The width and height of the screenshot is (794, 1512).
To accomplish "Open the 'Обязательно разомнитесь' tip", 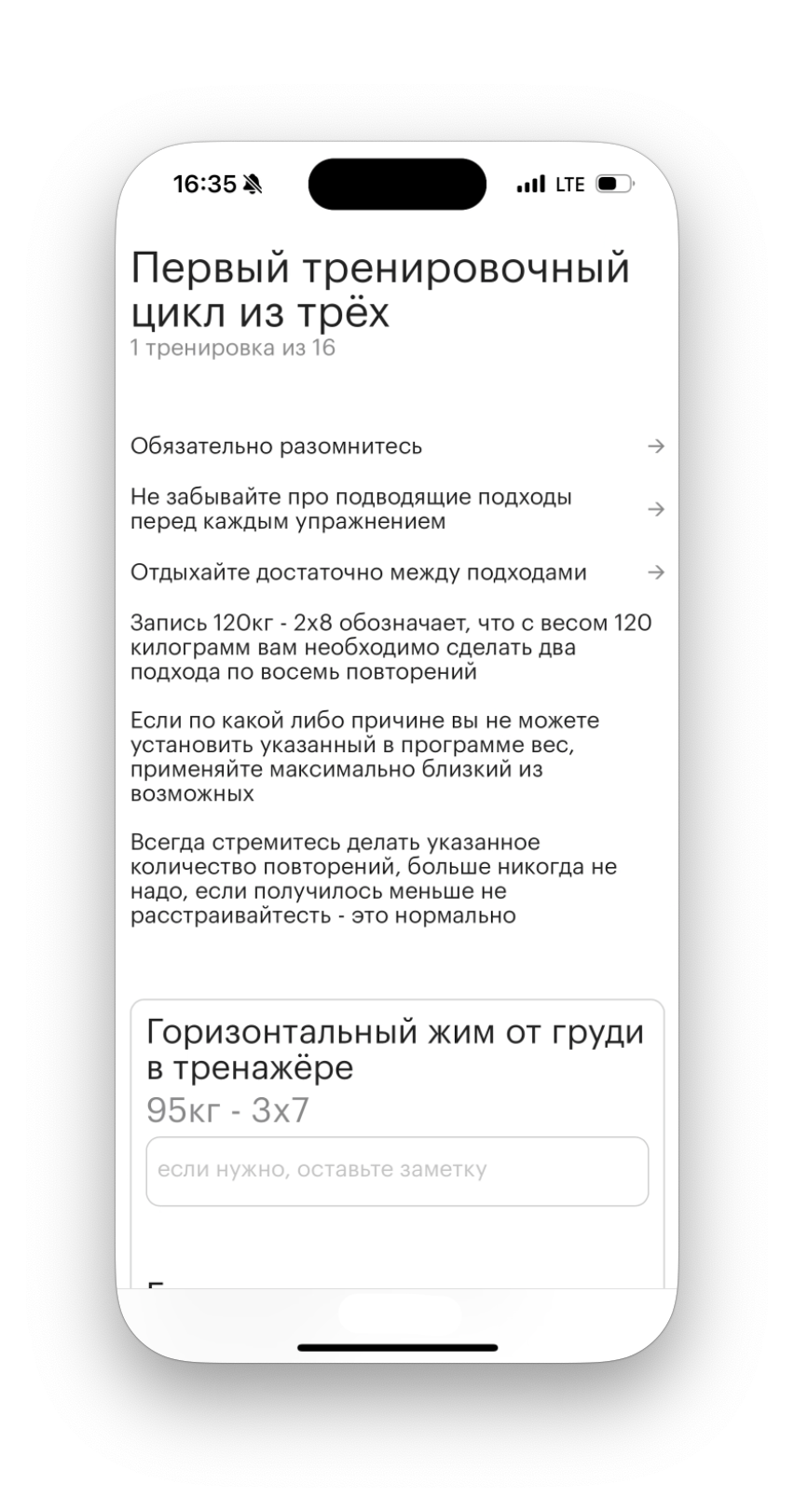I will click(396, 447).
